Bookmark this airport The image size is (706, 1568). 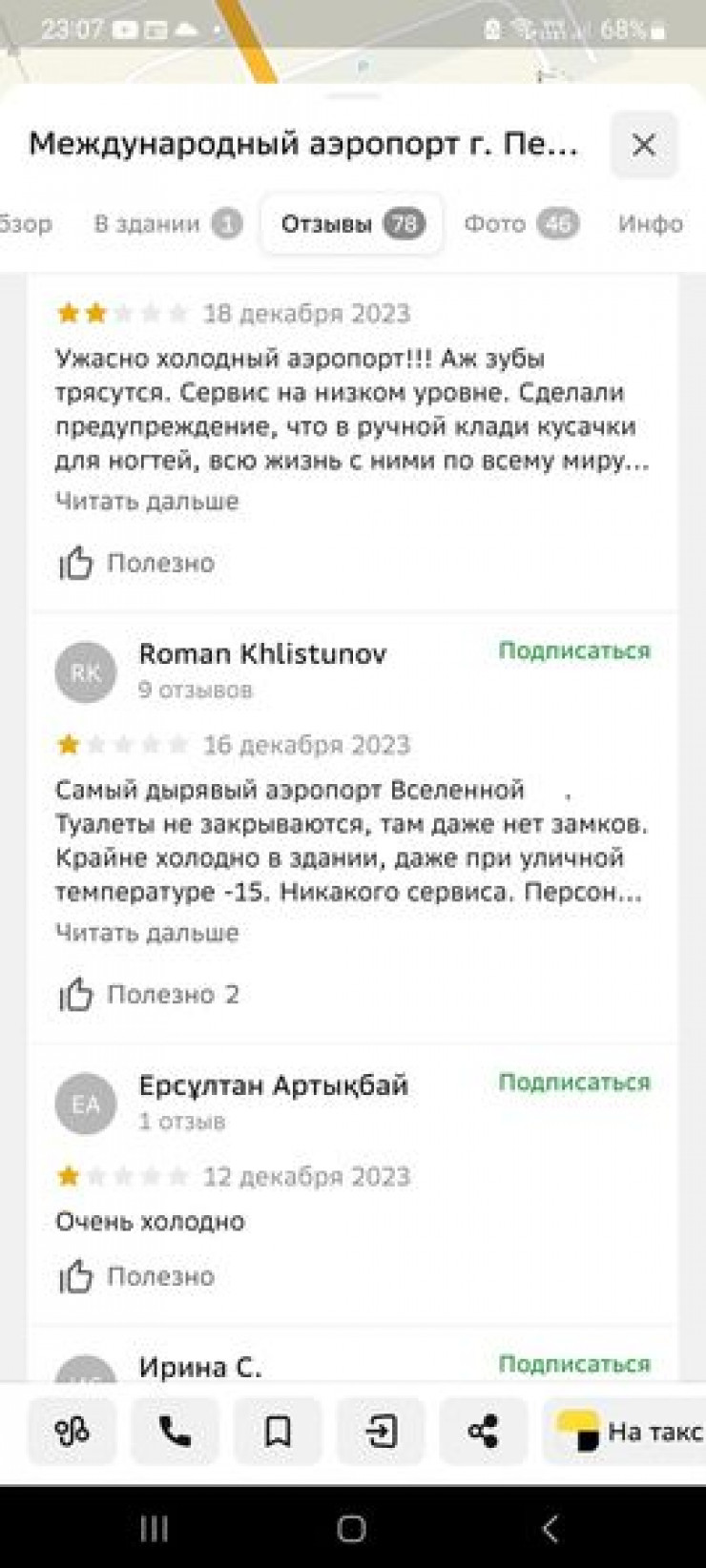tap(278, 1431)
